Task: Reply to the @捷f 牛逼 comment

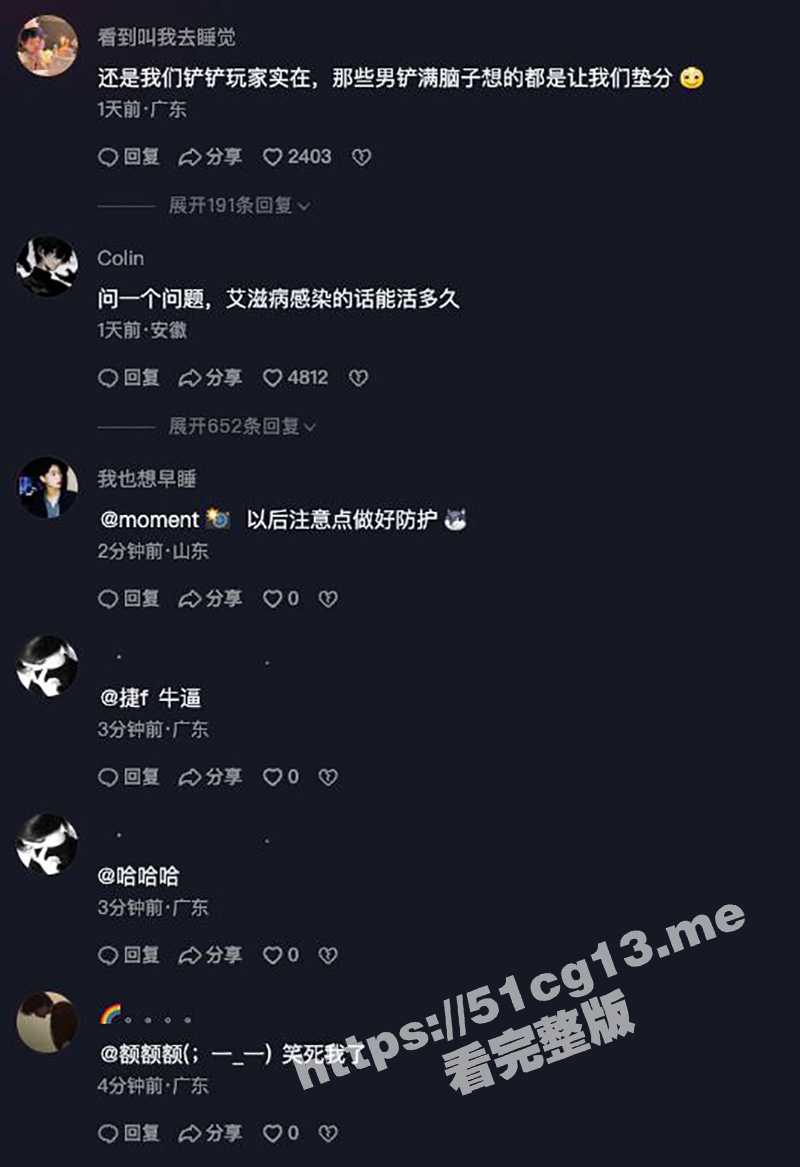Action: tap(129, 777)
